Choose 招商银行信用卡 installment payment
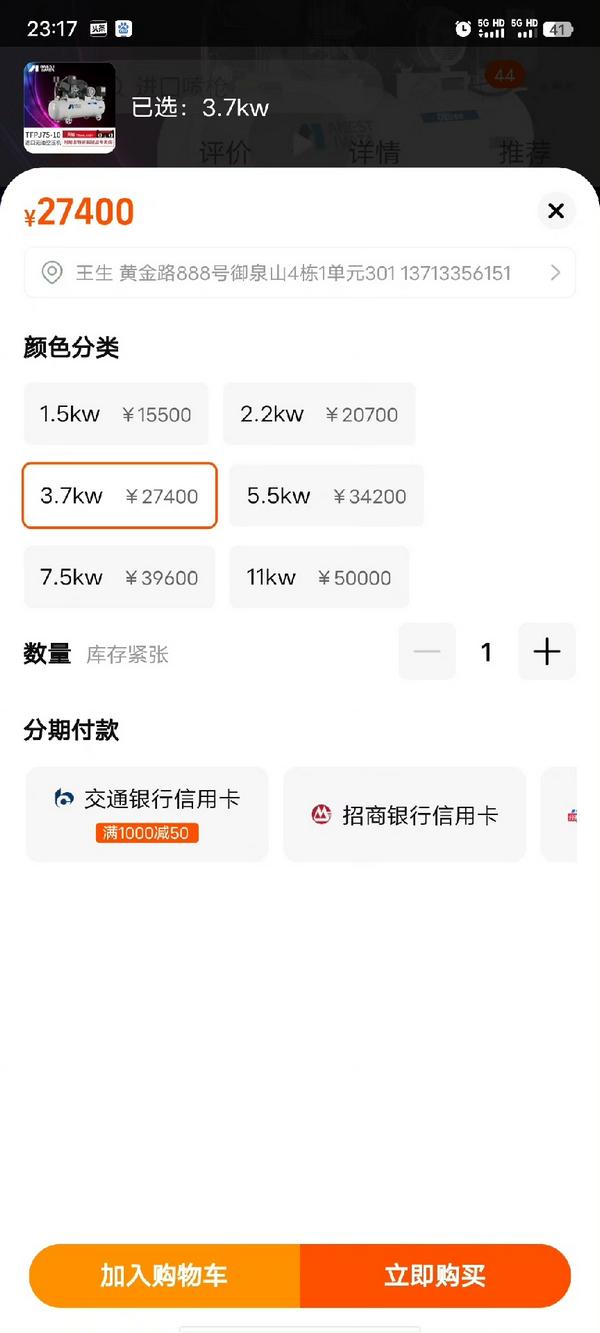Screen dimensions: 600x1333 [x=404, y=814]
